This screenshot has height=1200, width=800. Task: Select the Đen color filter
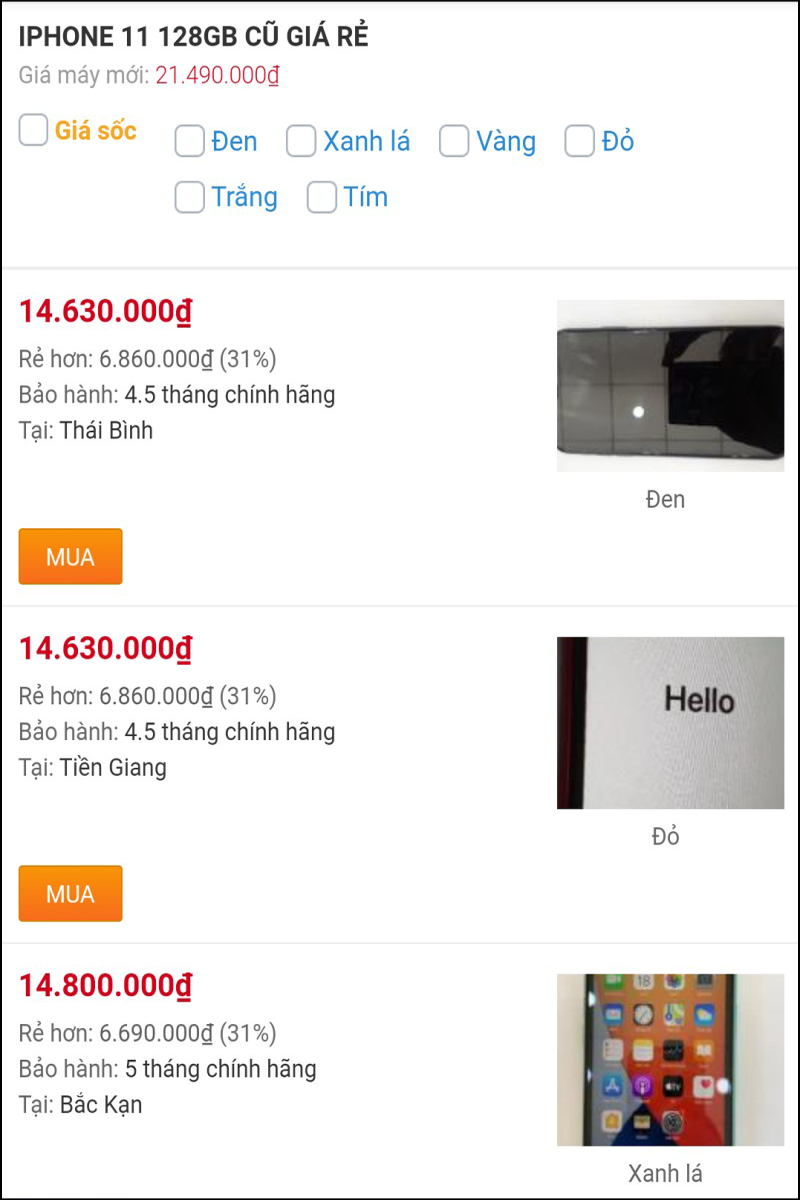click(190, 142)
